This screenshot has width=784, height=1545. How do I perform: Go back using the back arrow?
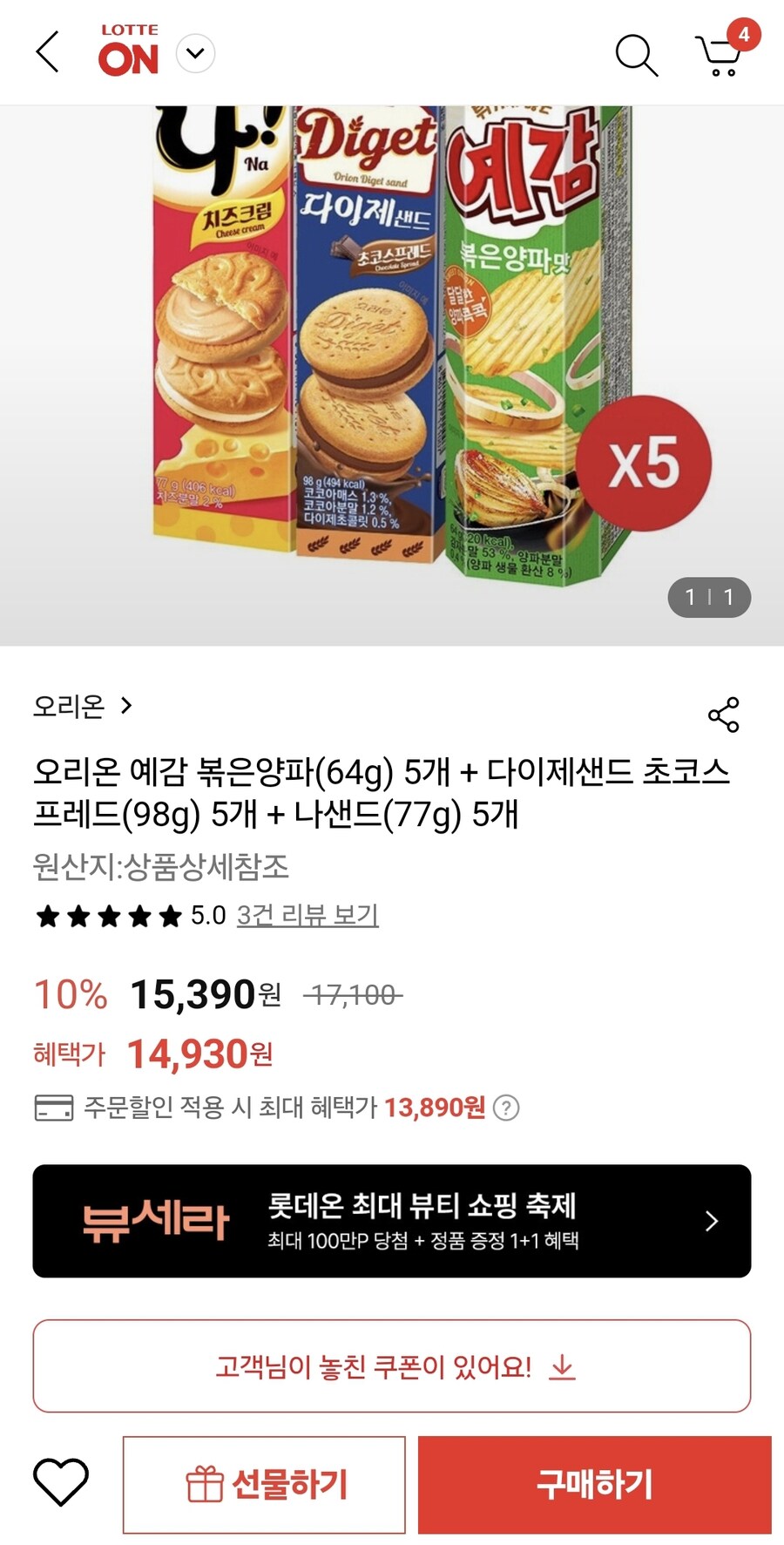pyautogui.click(x=48, y=53)
